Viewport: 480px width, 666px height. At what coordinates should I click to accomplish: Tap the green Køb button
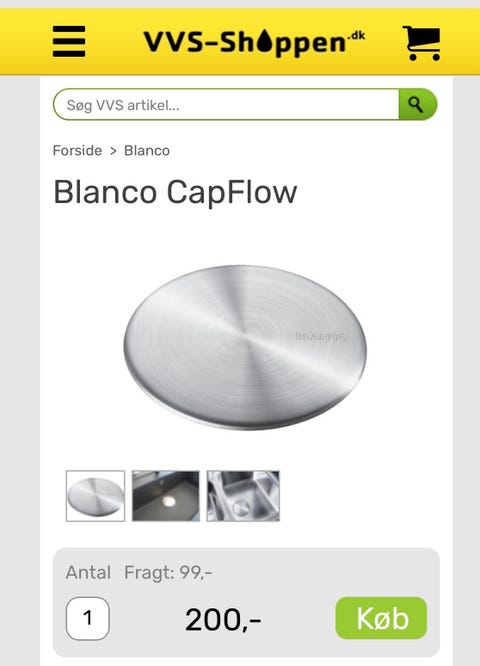[x=381, y=618]
